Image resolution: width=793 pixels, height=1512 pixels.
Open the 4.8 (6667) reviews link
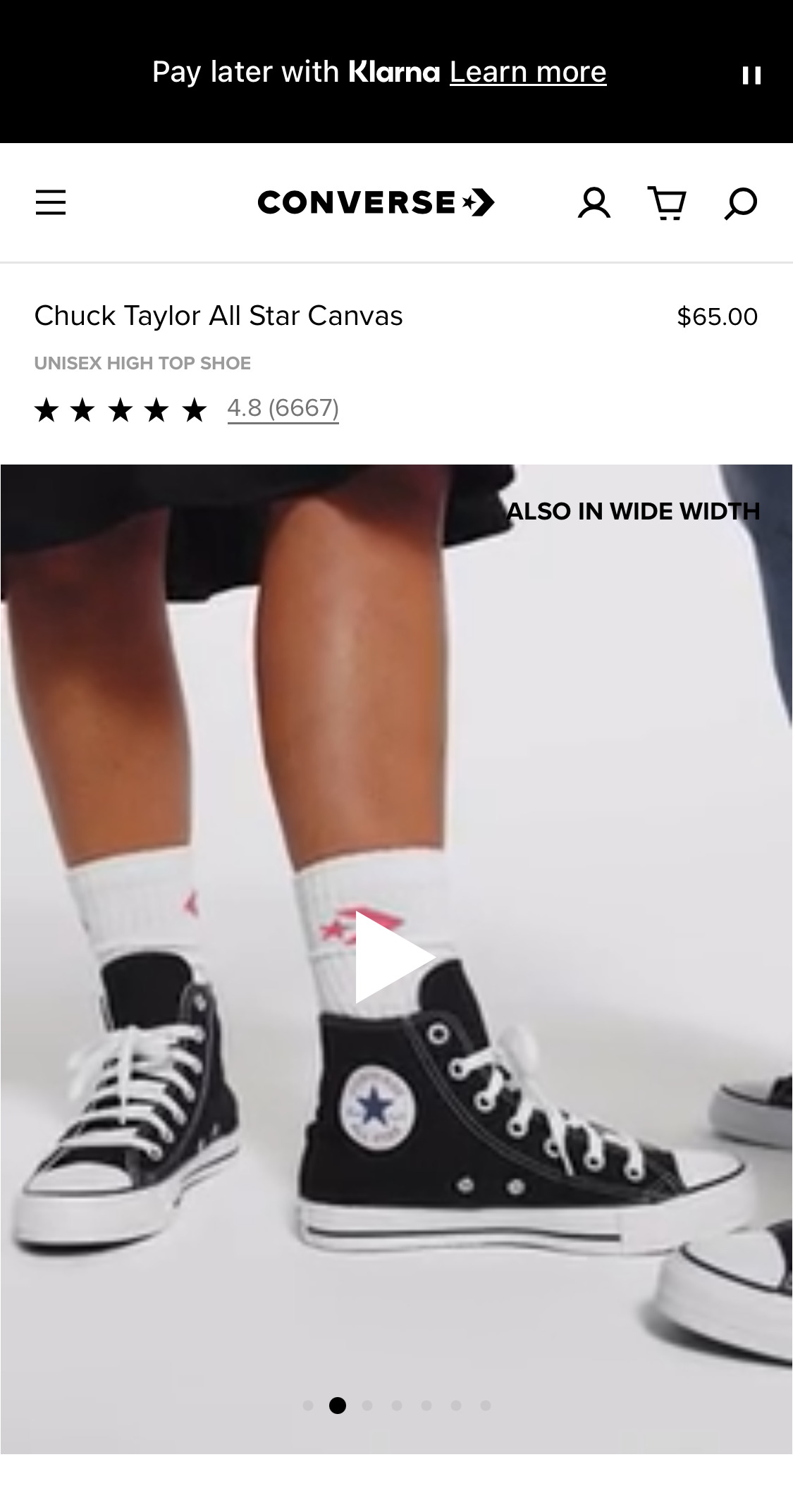click(283, 409)
